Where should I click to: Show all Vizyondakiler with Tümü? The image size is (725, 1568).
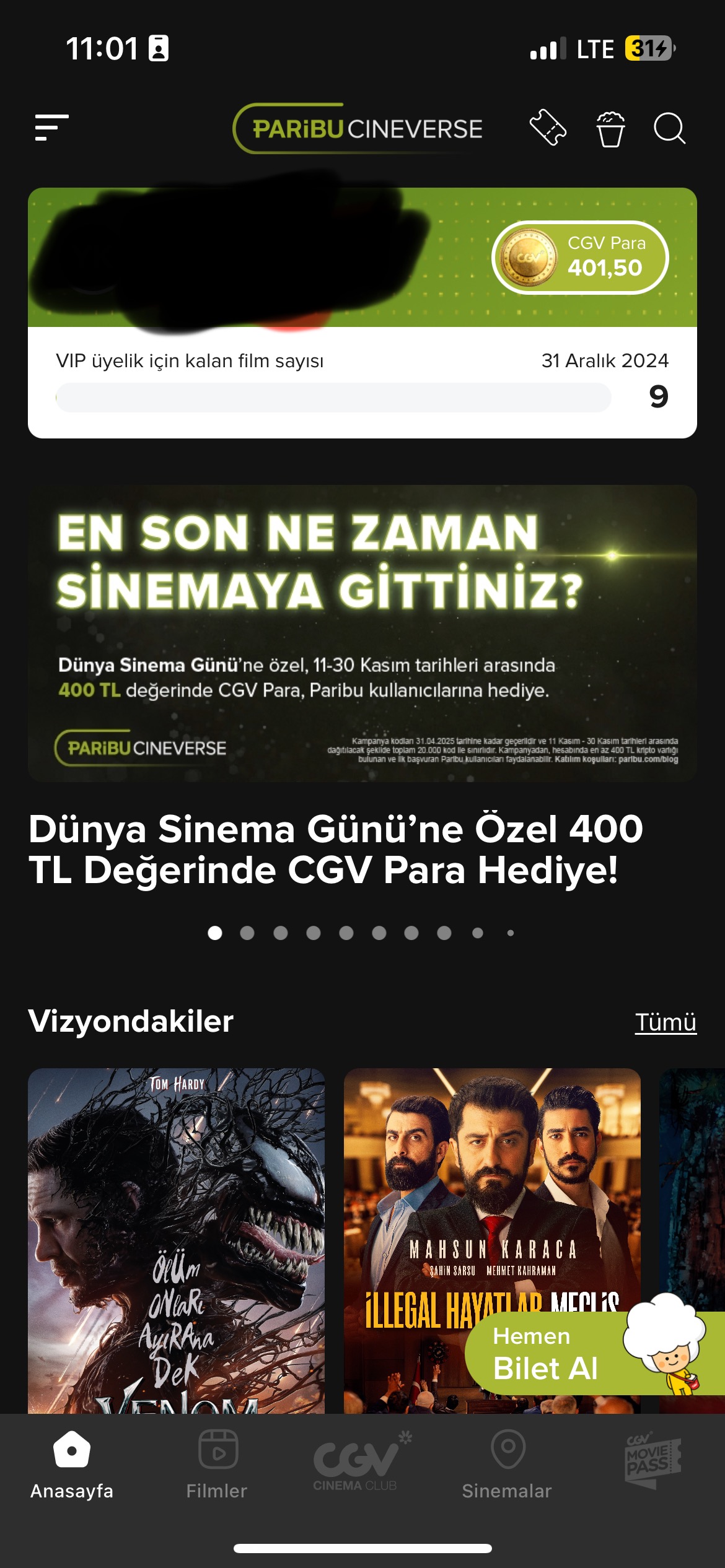coord(665,1022)
